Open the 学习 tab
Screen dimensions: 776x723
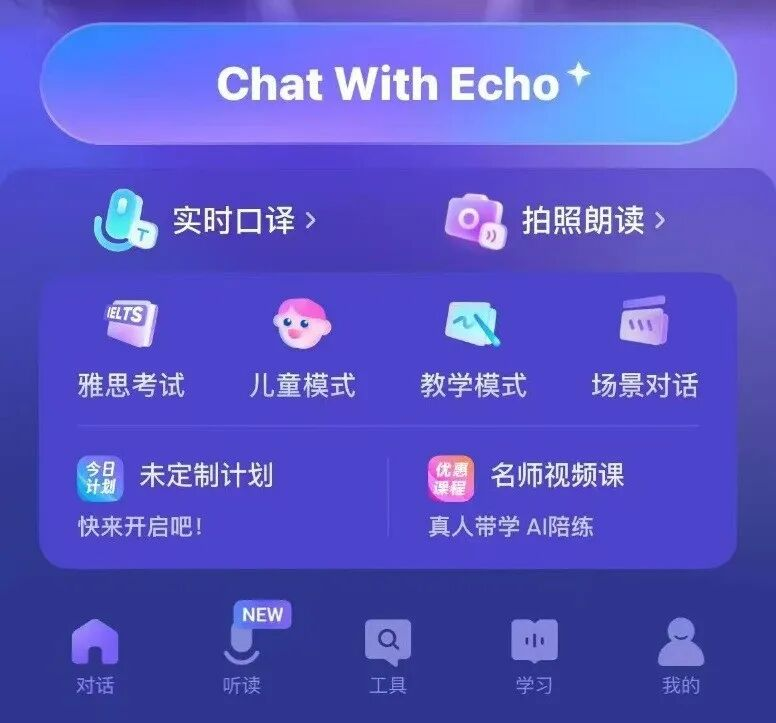pyautogui.click(x=534, y=656)
